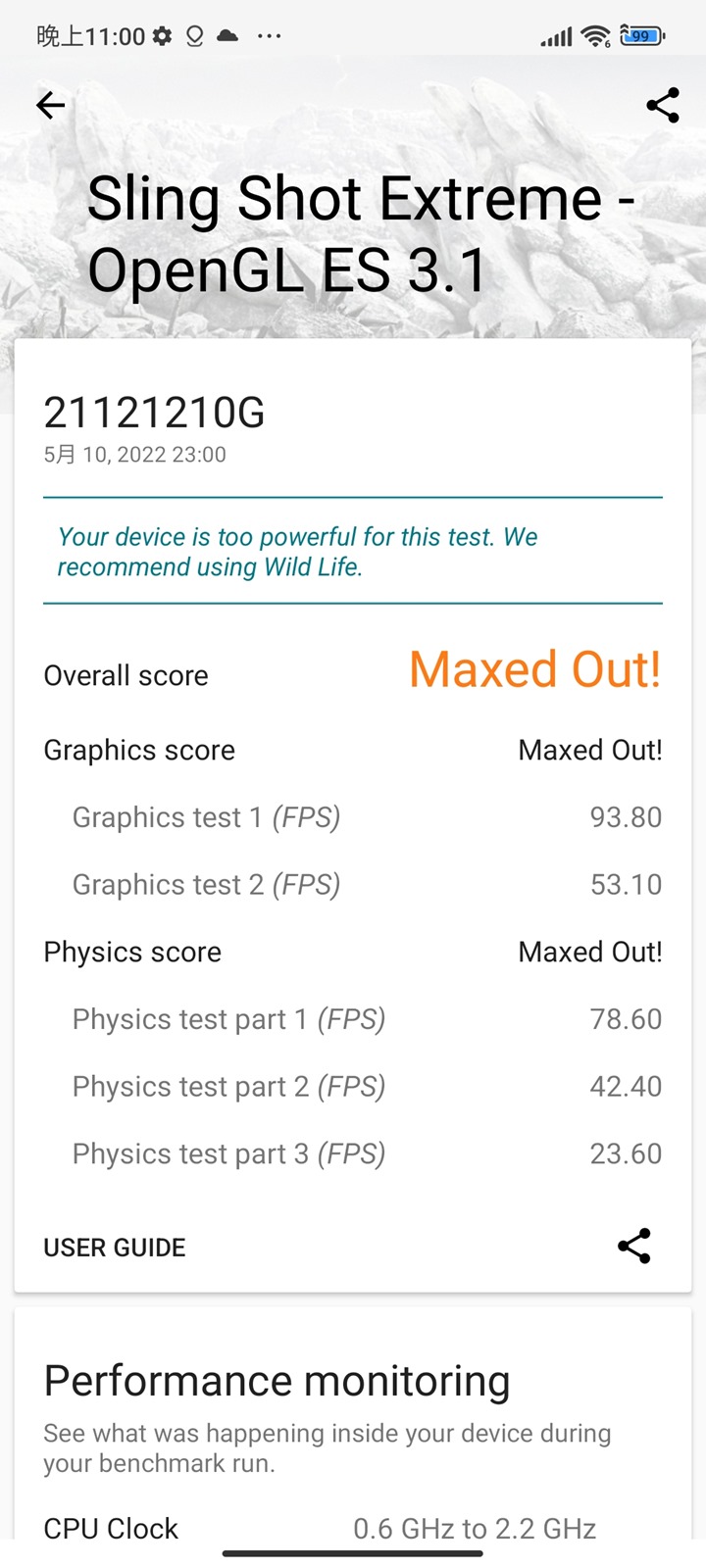This screenshot has height=1568, width=706.
Task: Share the benchmark from the top bar
Action: click(x=663, y=105)
